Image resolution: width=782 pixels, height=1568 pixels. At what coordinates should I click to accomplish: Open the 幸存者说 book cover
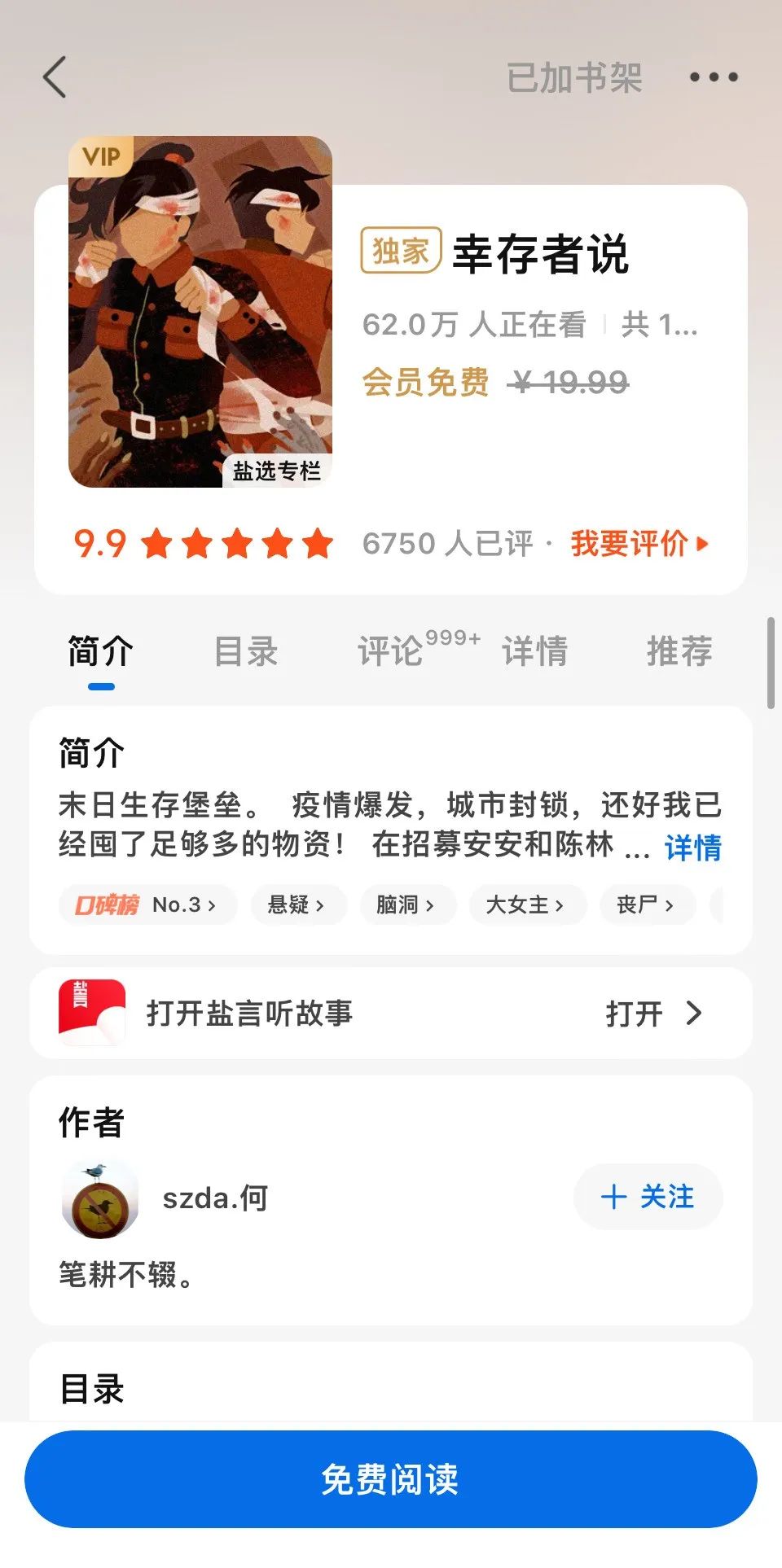200,312
